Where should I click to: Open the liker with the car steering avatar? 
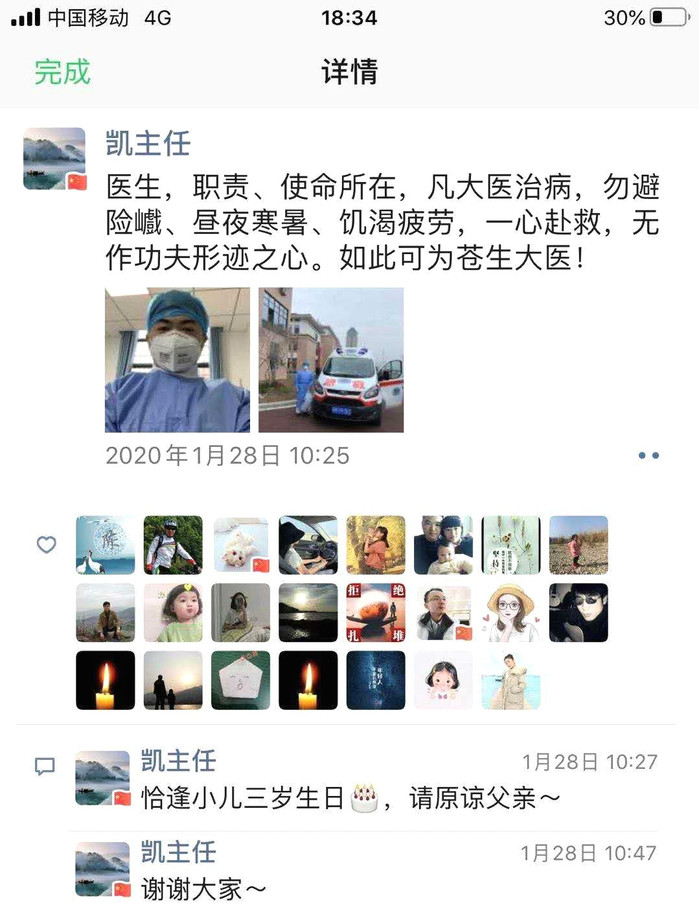[308, 545]
